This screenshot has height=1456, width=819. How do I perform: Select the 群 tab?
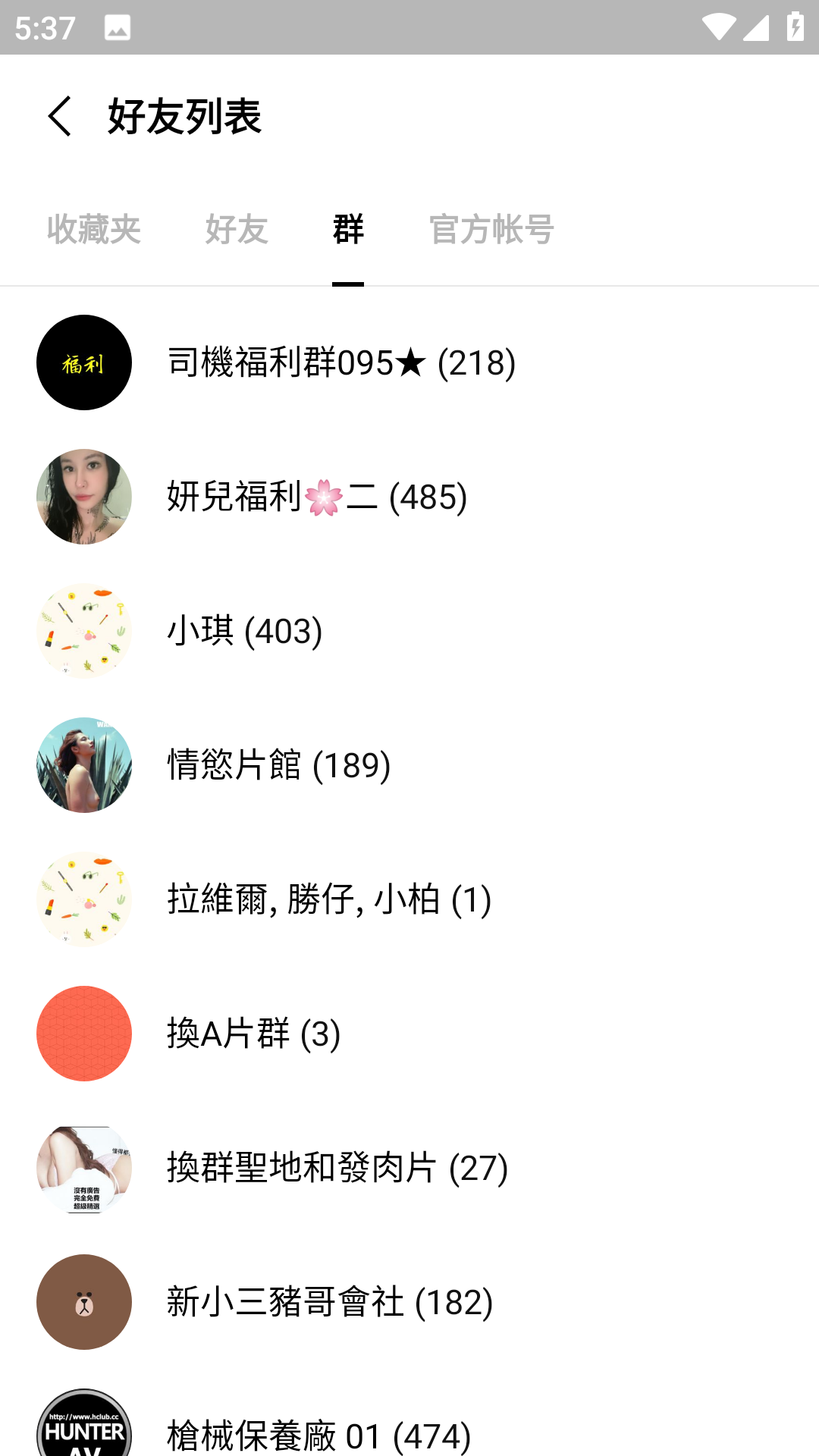pos(348,229)
